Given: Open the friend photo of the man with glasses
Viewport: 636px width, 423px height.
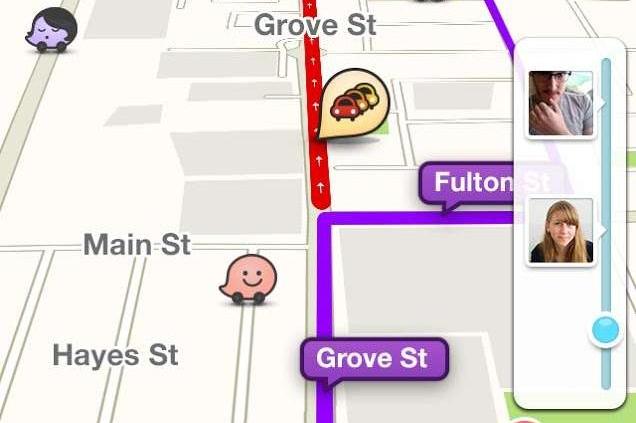Looking at the screenshot, I should (560, 103).
